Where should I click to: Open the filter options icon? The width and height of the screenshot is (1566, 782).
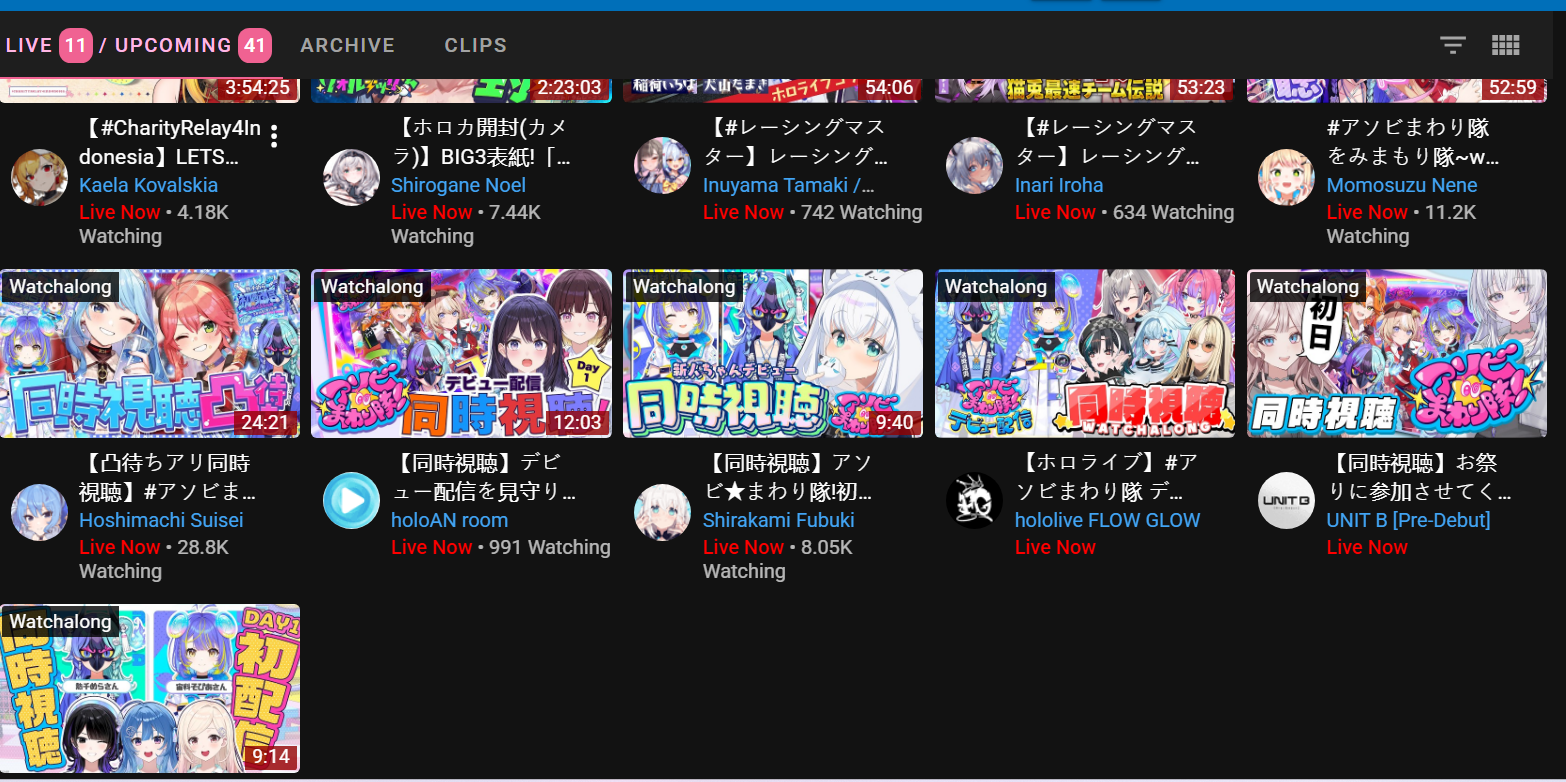pyautogui.click(x=1452, y=45)
